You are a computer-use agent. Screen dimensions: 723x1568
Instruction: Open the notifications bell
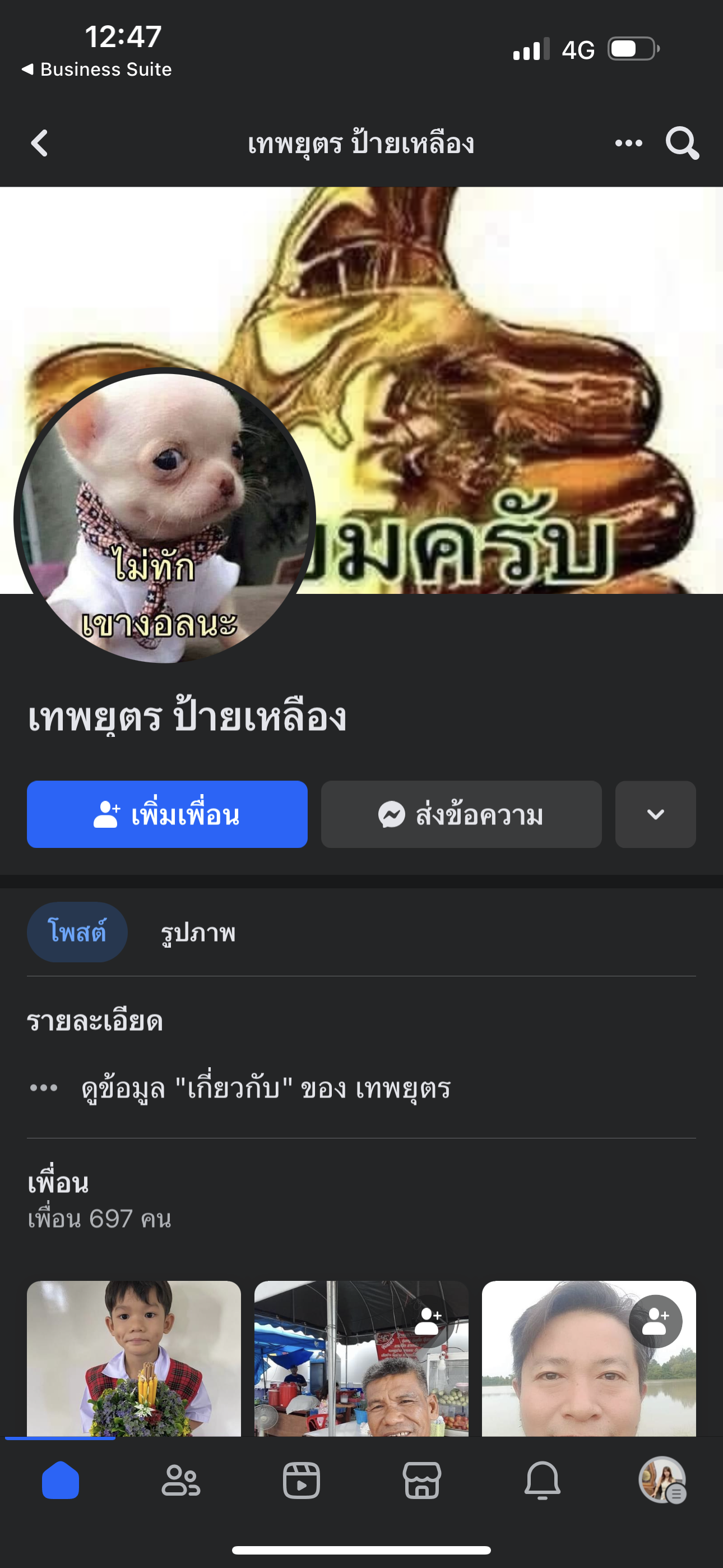(x=543, y=1481)
